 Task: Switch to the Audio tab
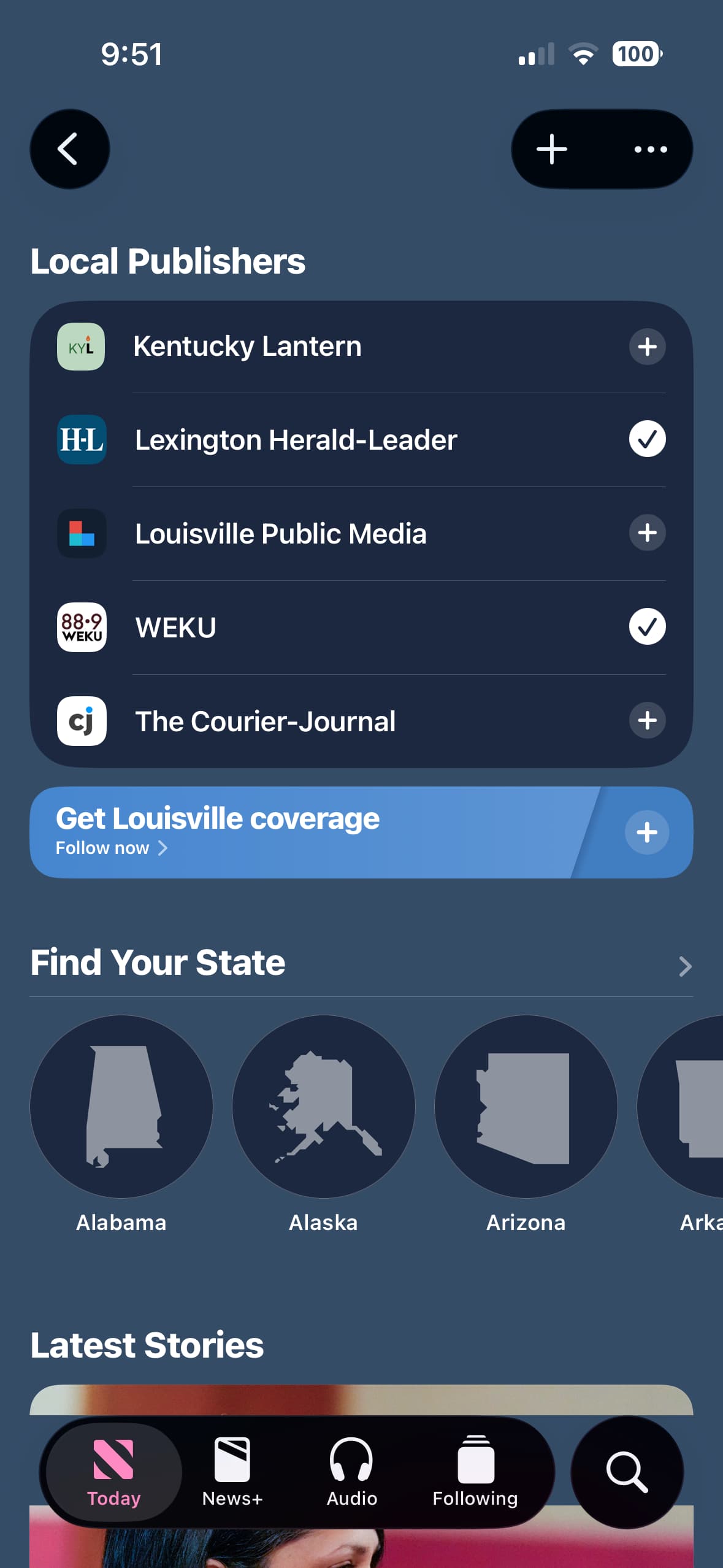point(352,1471)
